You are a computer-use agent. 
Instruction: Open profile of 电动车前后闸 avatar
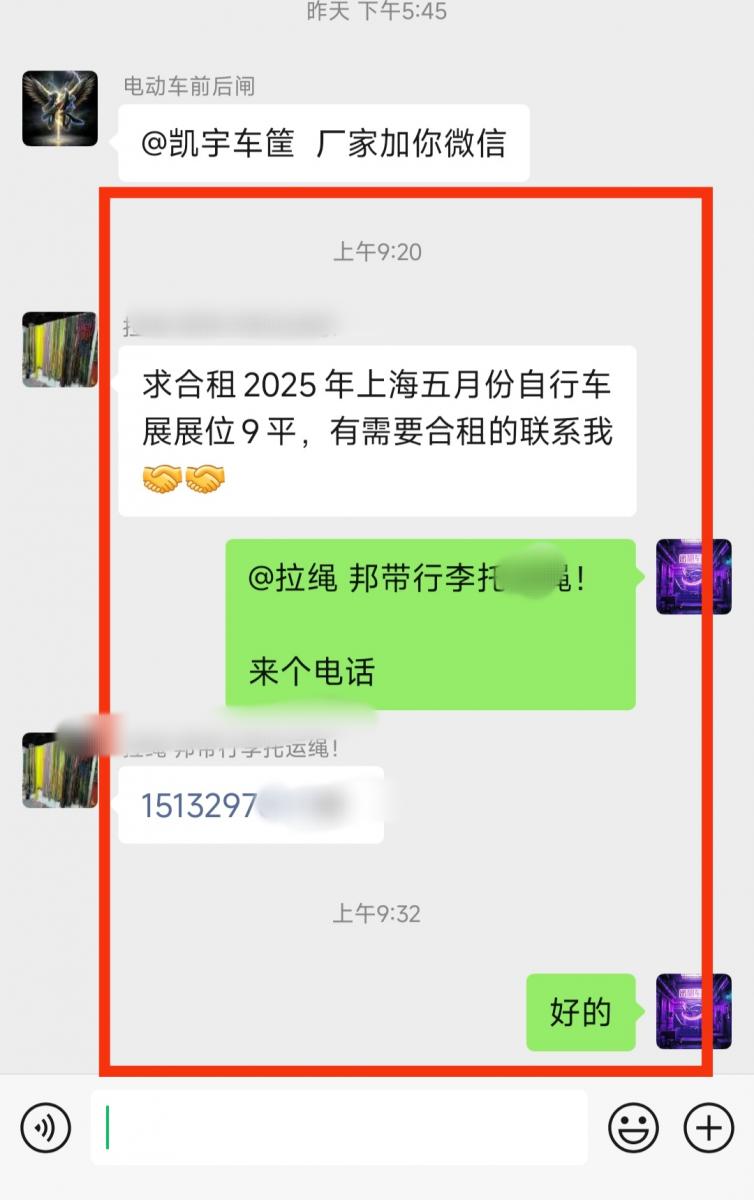pos(60,108)
